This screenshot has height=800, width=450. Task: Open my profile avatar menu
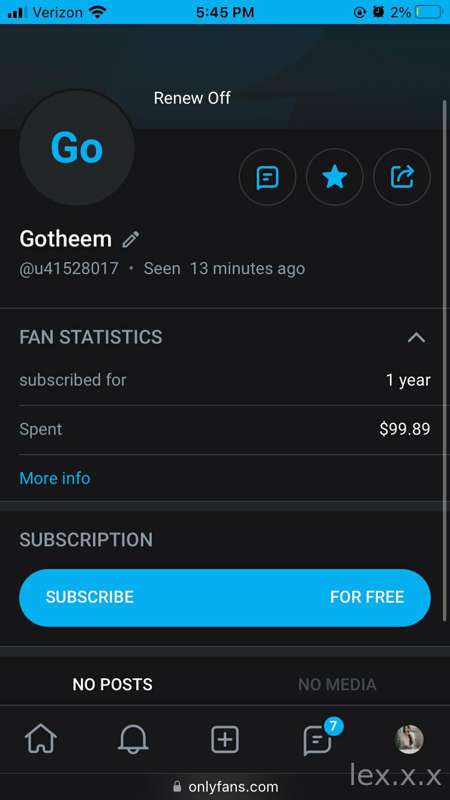tap(409, 739)
